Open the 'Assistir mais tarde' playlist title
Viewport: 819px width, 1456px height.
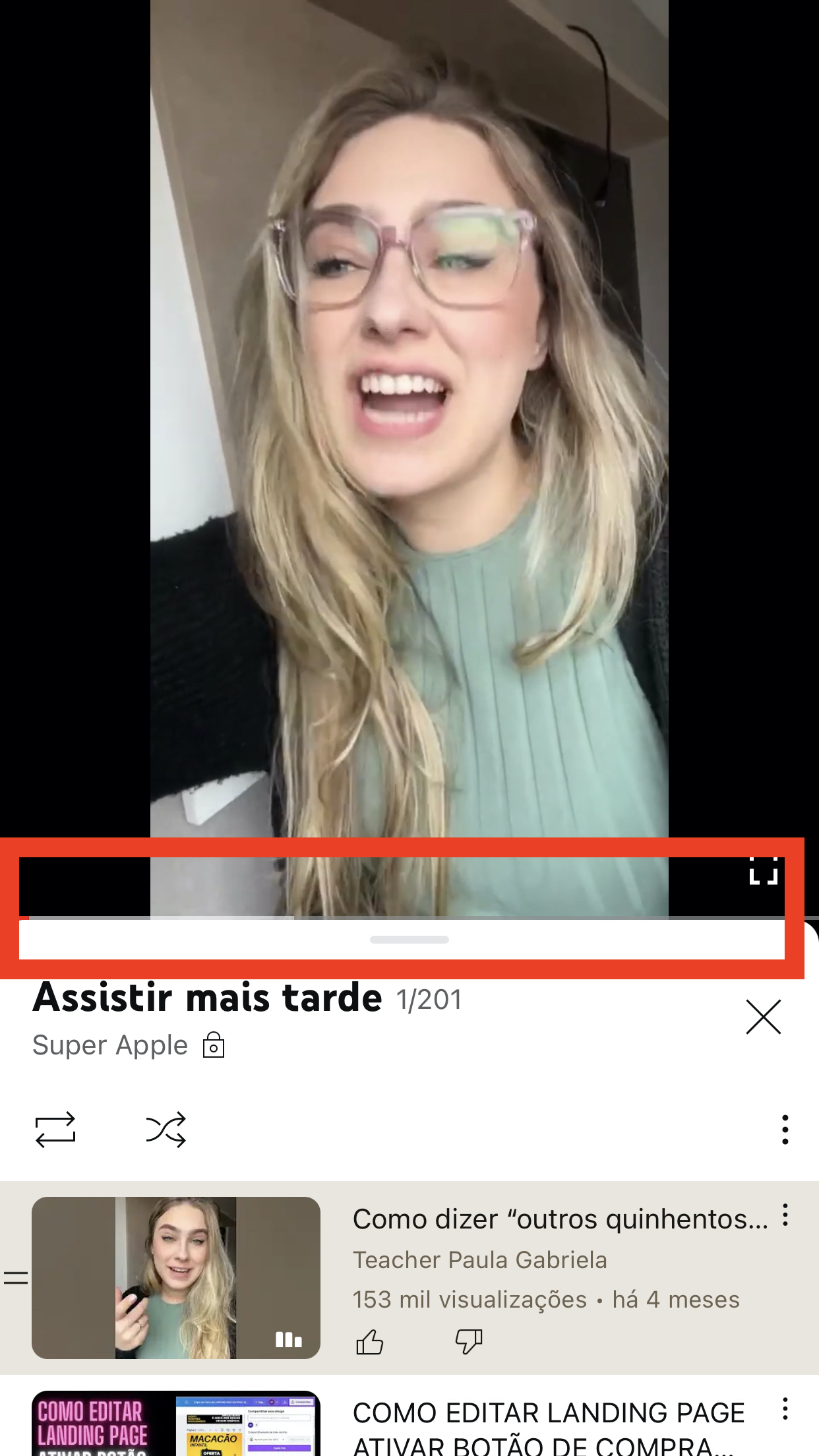(x=206, y=997)
